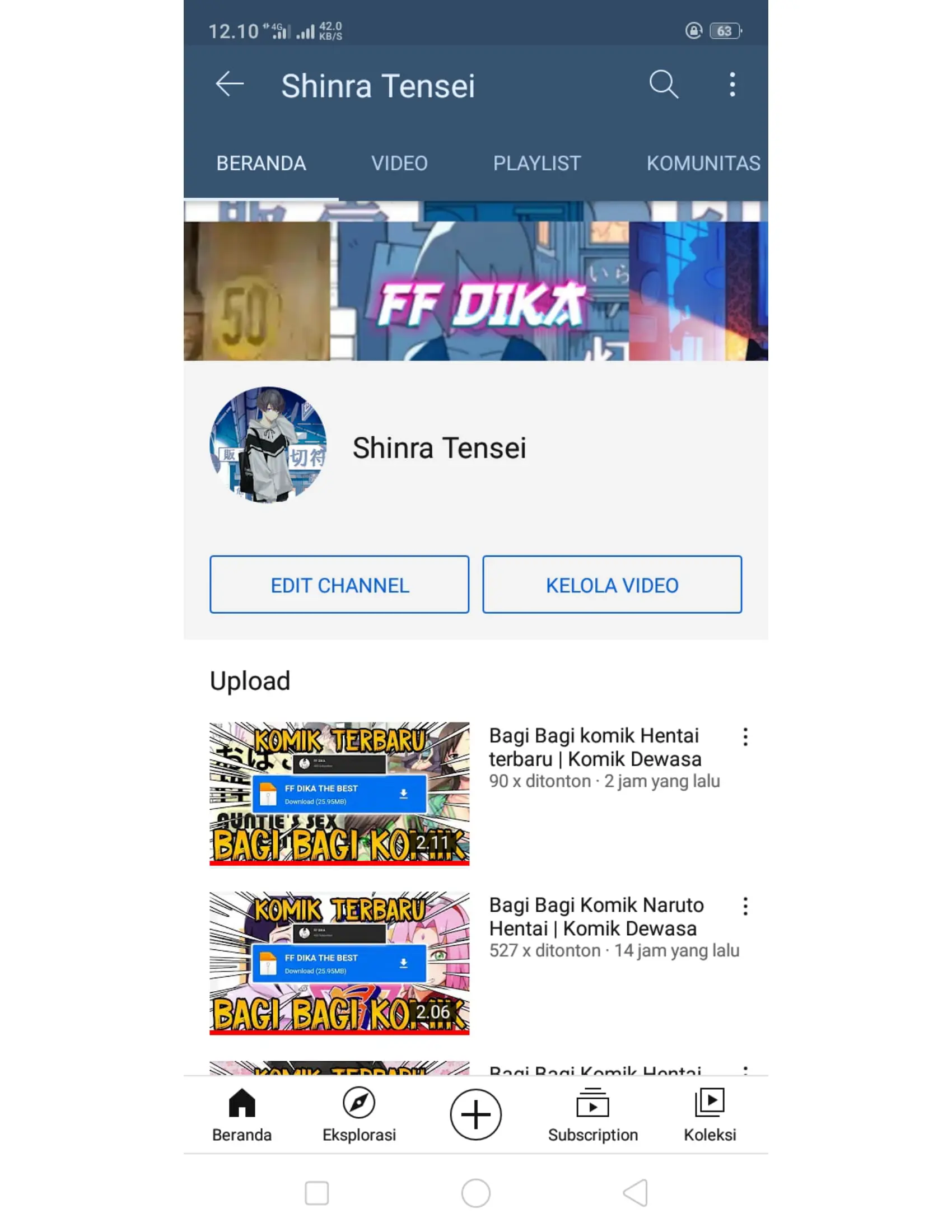Open the 2.11 video uploaded 2 jam ago
This screenshot has height=1232, width=952.
coord(339,793)
